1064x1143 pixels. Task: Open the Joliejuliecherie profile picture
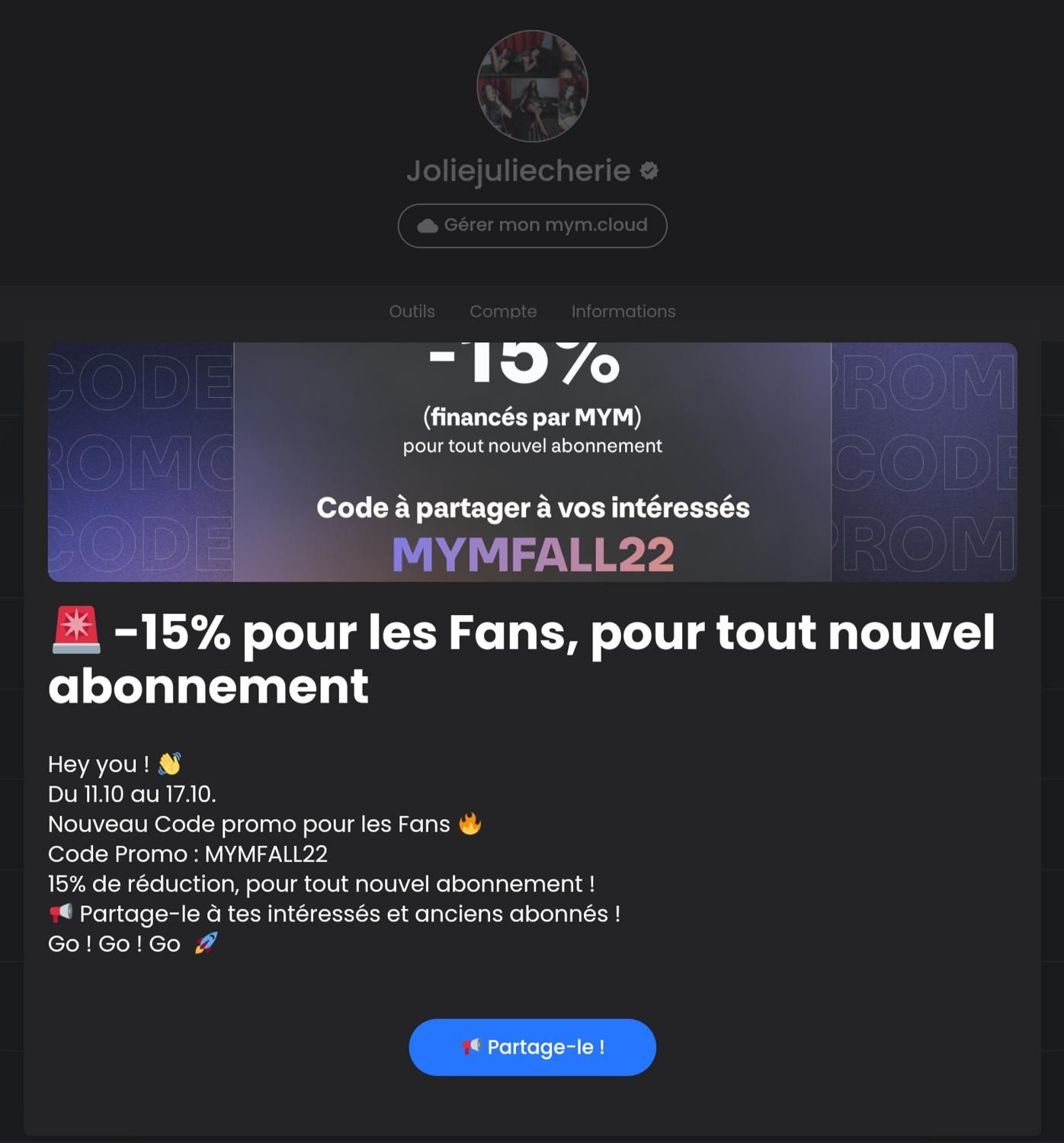pyautogui.click(x=532, y=86)
